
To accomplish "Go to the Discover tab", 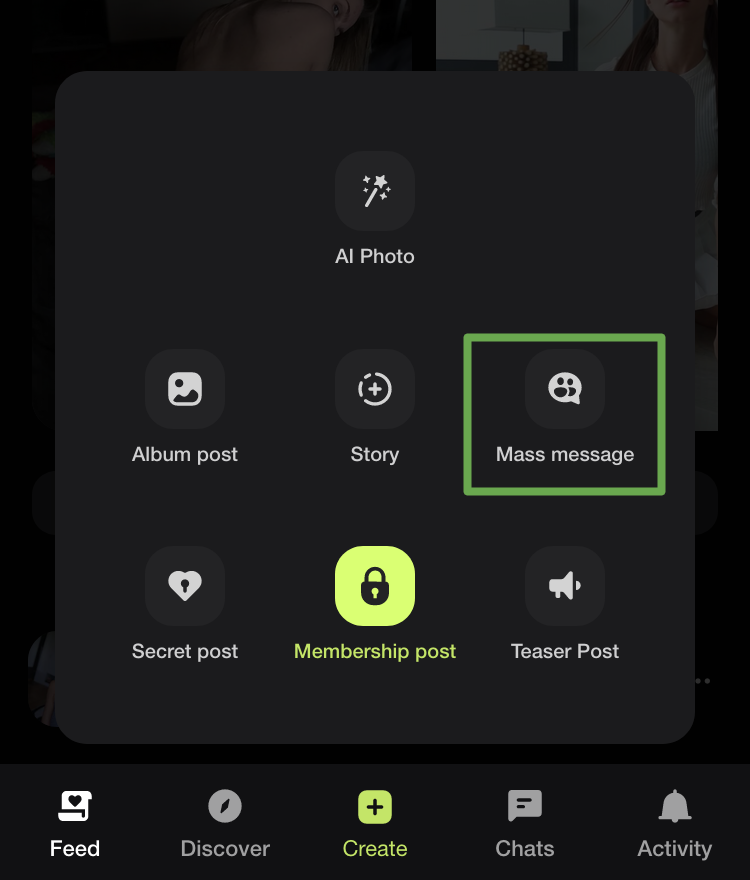I will (x=225, y=824).
